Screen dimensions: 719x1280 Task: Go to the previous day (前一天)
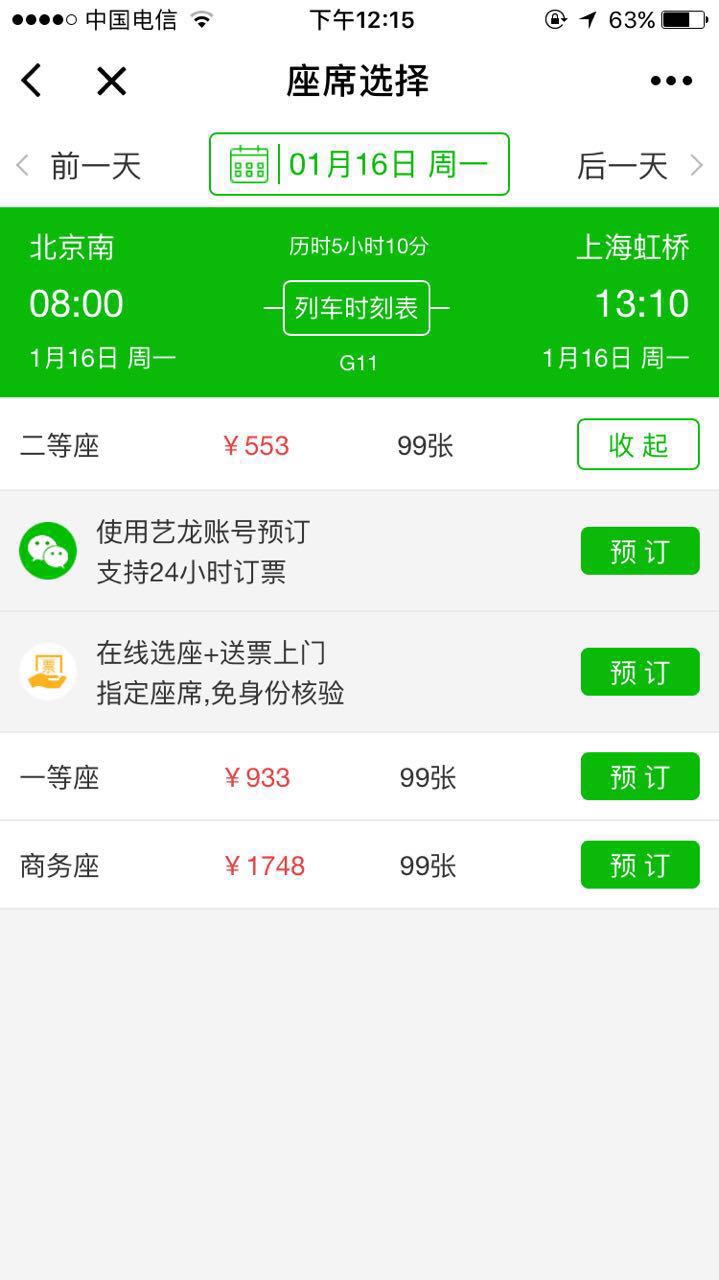80,165
